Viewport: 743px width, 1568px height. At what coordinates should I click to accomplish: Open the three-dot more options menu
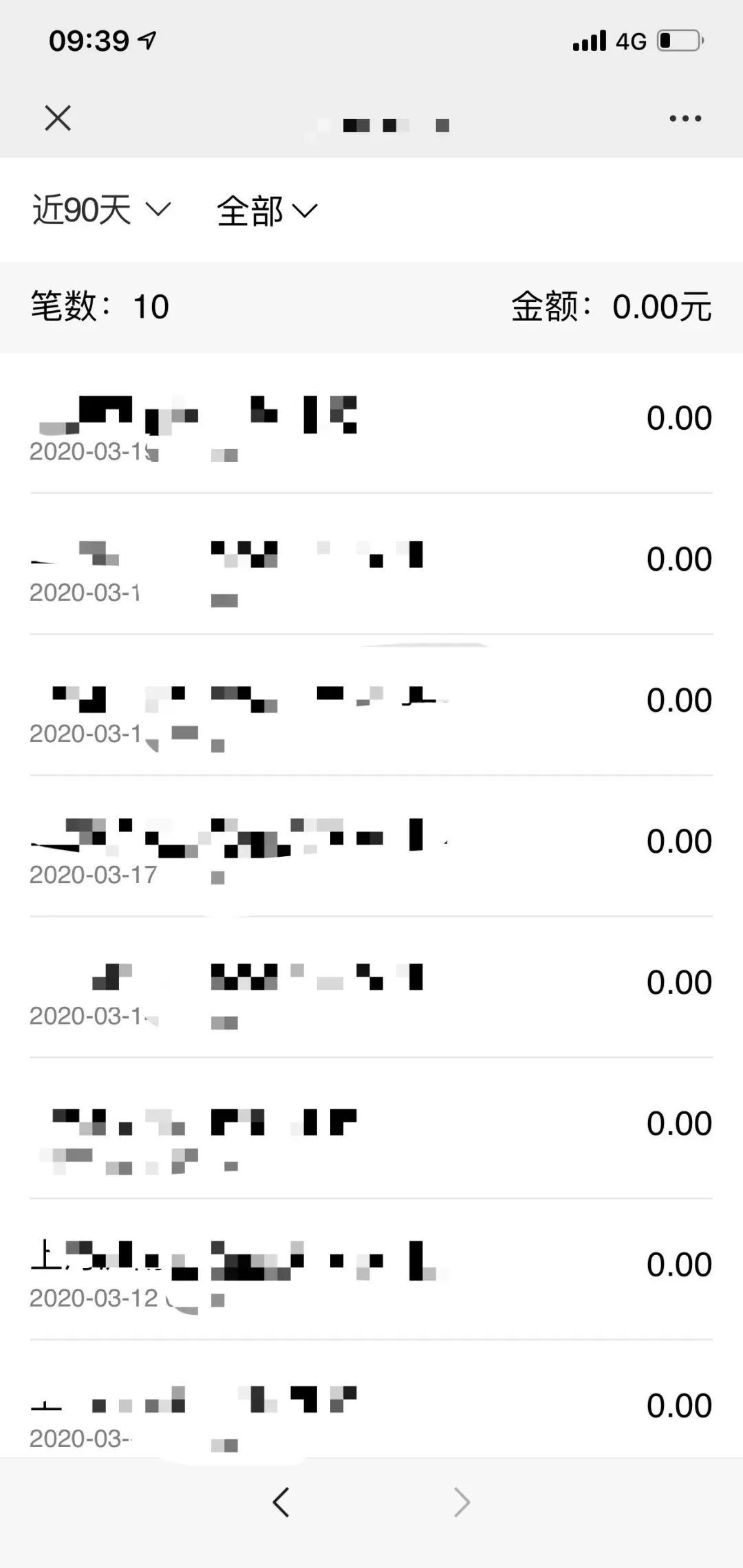[685, 118]
